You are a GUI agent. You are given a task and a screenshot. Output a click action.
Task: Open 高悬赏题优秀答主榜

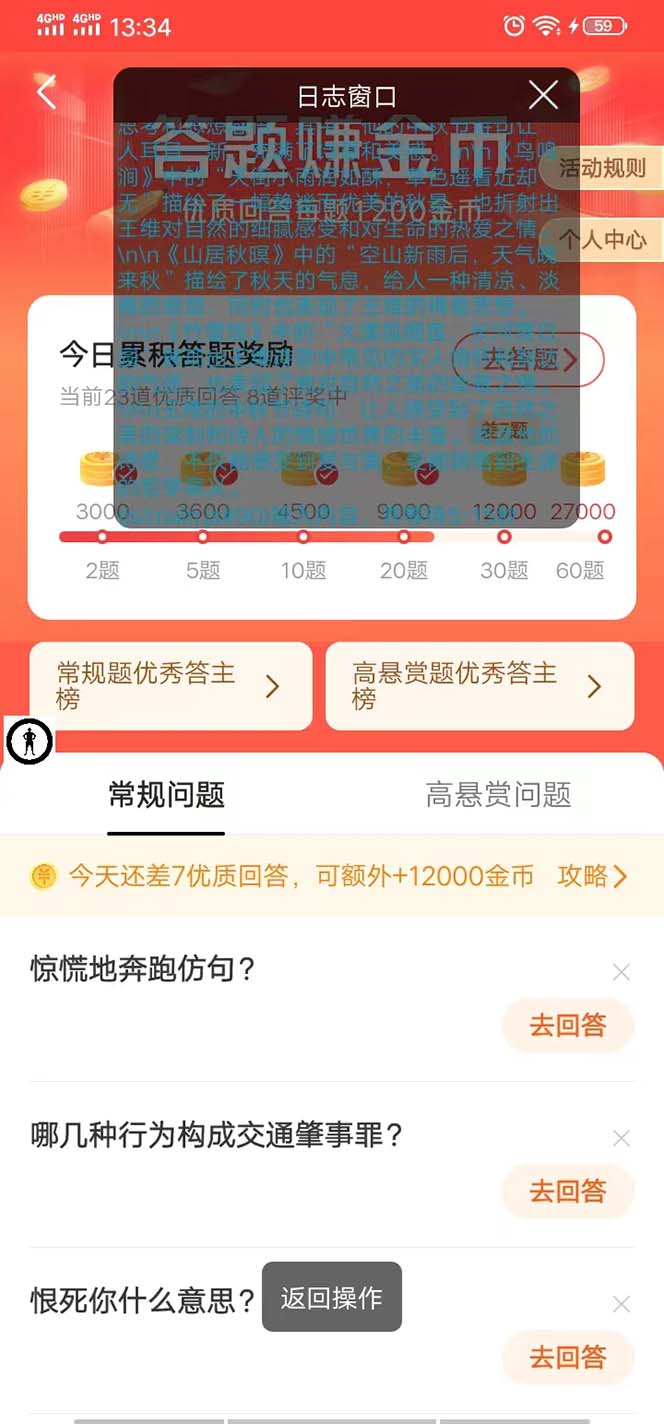click(479, 686)
